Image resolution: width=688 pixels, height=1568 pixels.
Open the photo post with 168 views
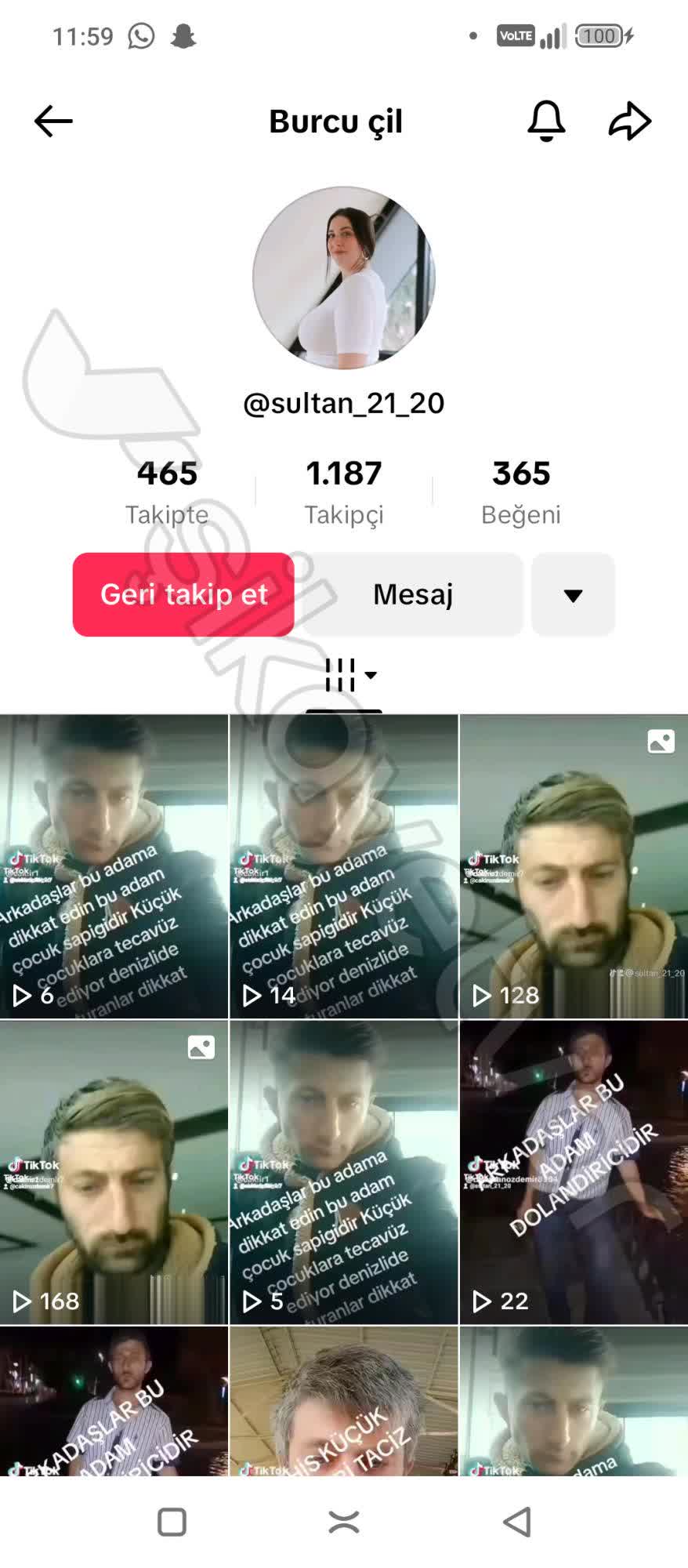pyautogui.click(x=114, y=1172)
